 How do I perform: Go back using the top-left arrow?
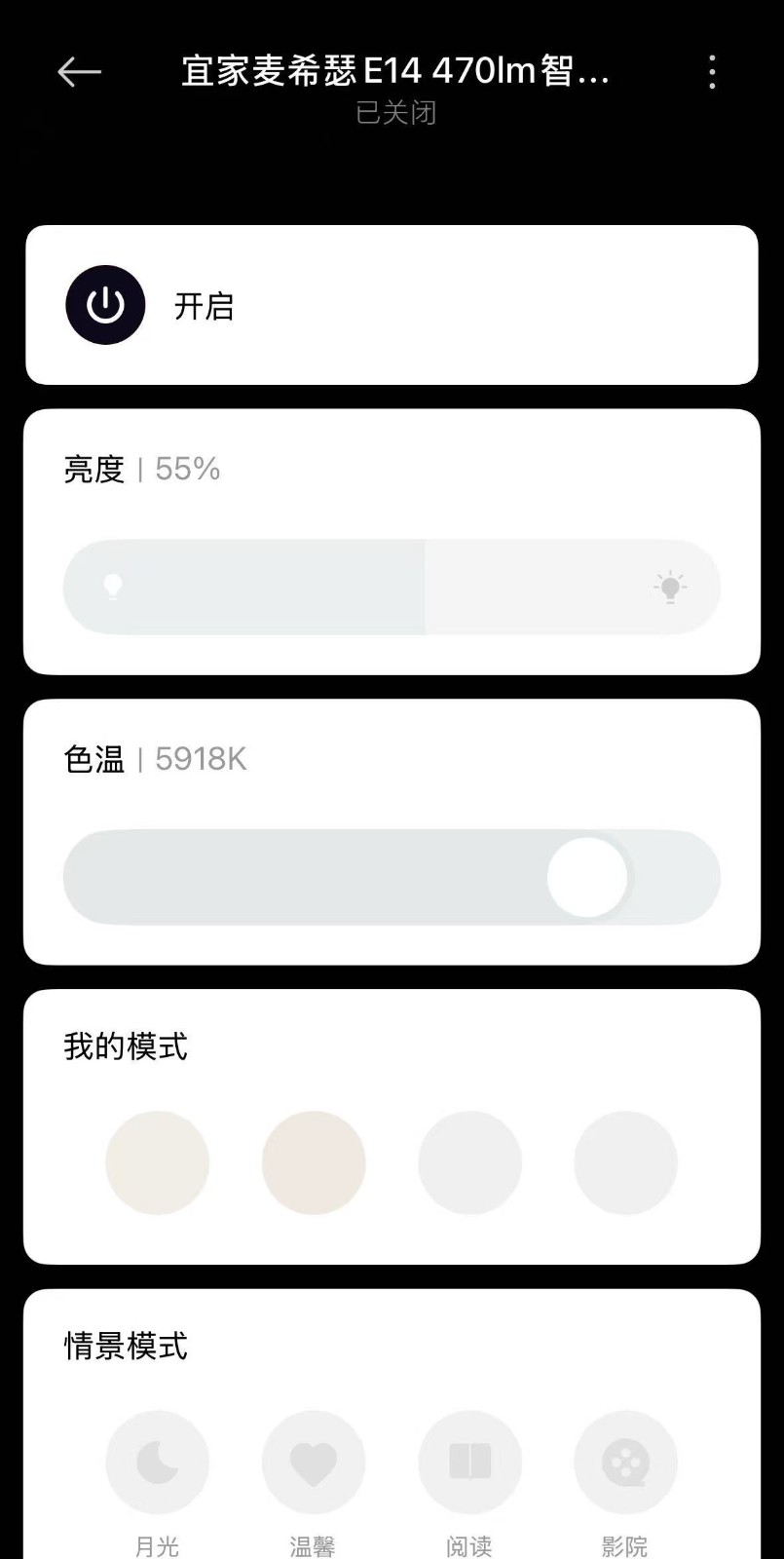(x=79, y=72)
